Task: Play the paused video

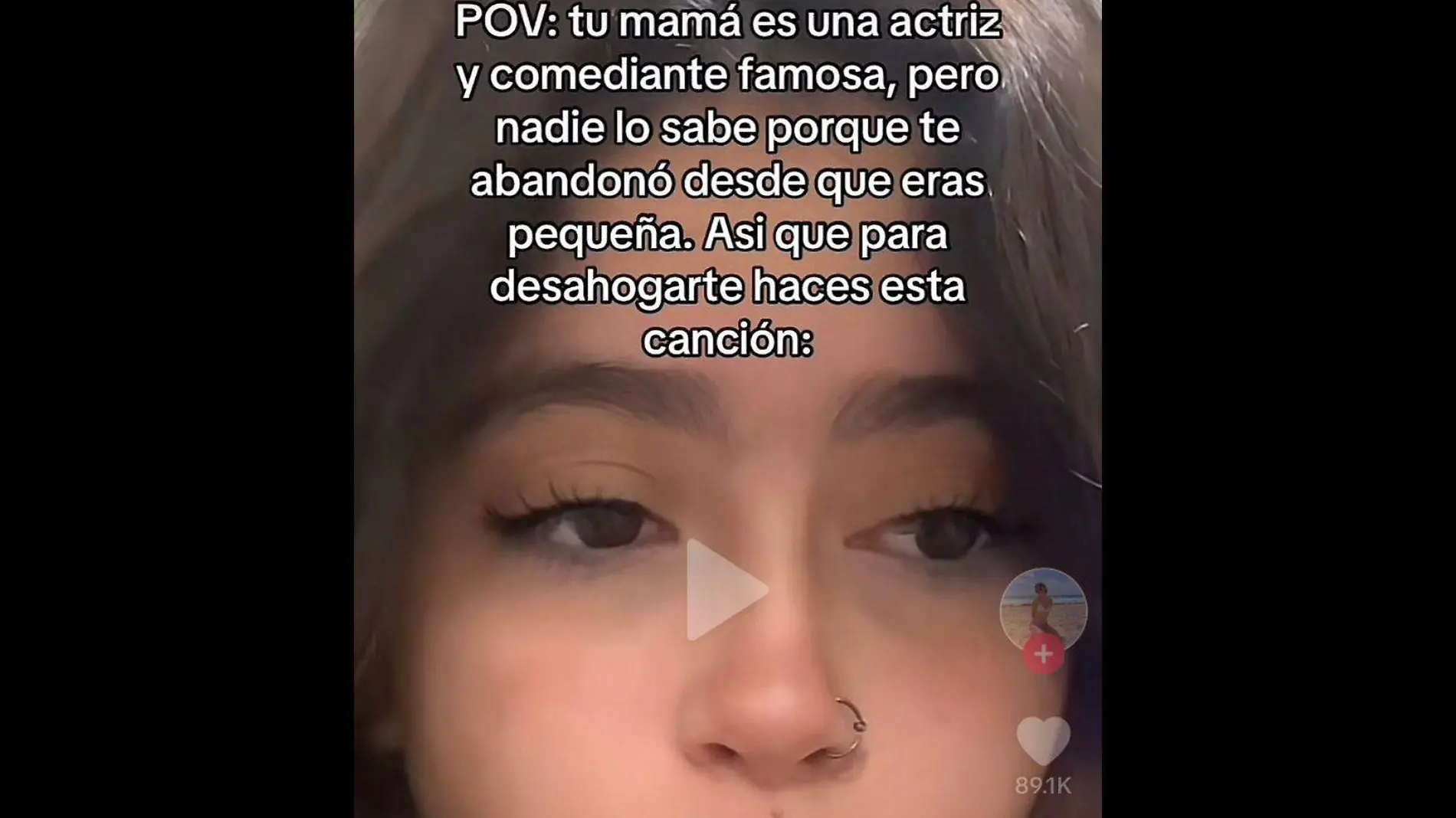Action: point(725,590)
